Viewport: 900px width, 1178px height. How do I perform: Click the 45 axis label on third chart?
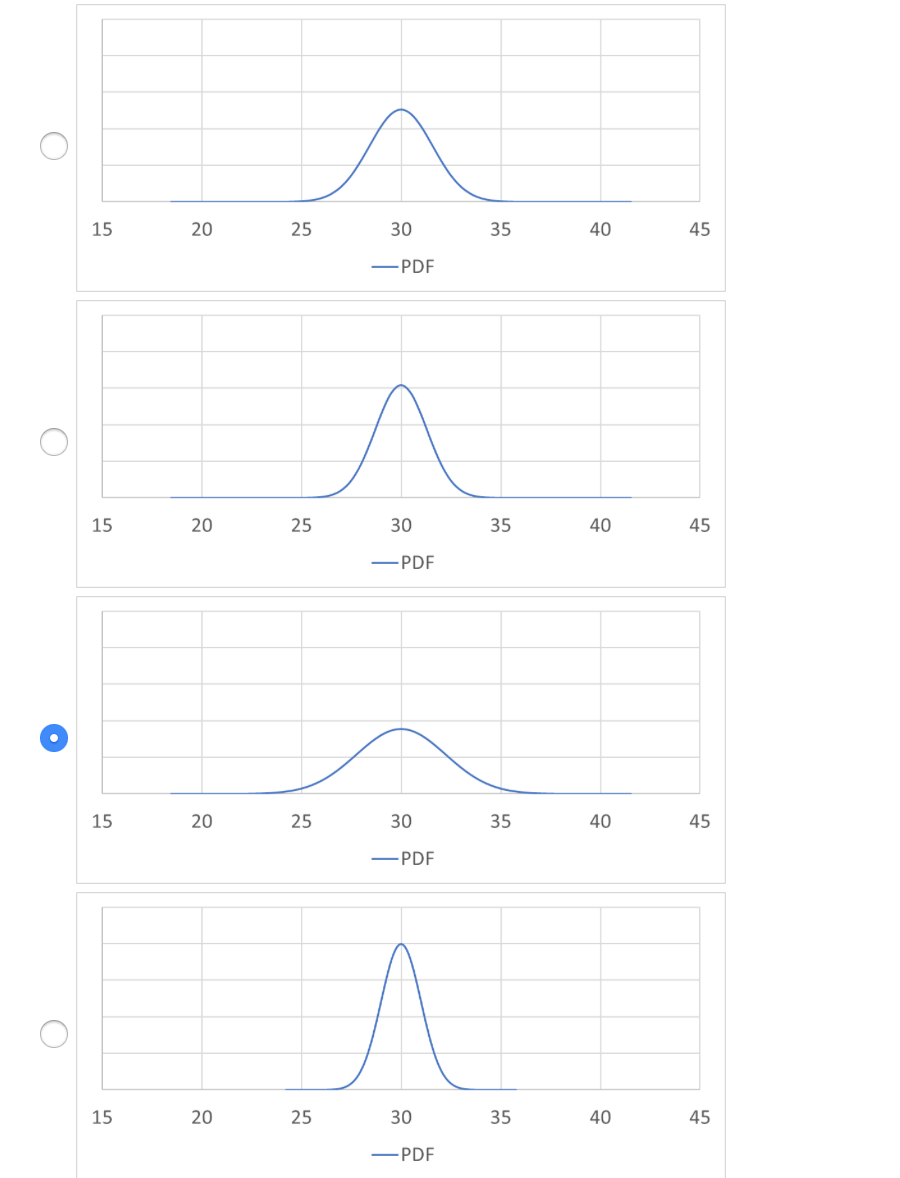click(x=699, y=821)
